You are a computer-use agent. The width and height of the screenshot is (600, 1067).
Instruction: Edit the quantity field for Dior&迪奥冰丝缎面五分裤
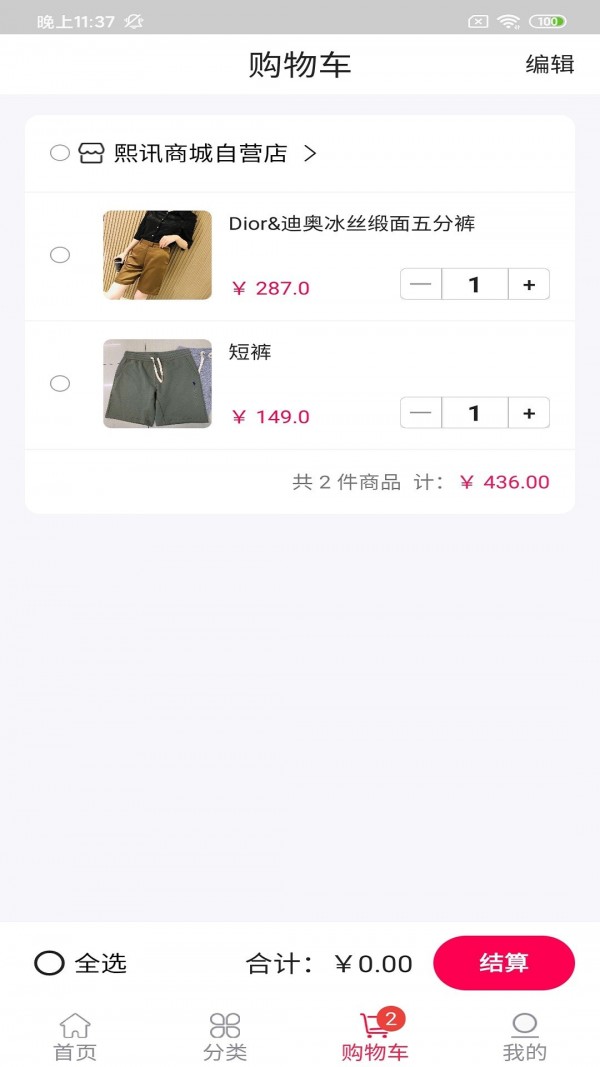474,285
